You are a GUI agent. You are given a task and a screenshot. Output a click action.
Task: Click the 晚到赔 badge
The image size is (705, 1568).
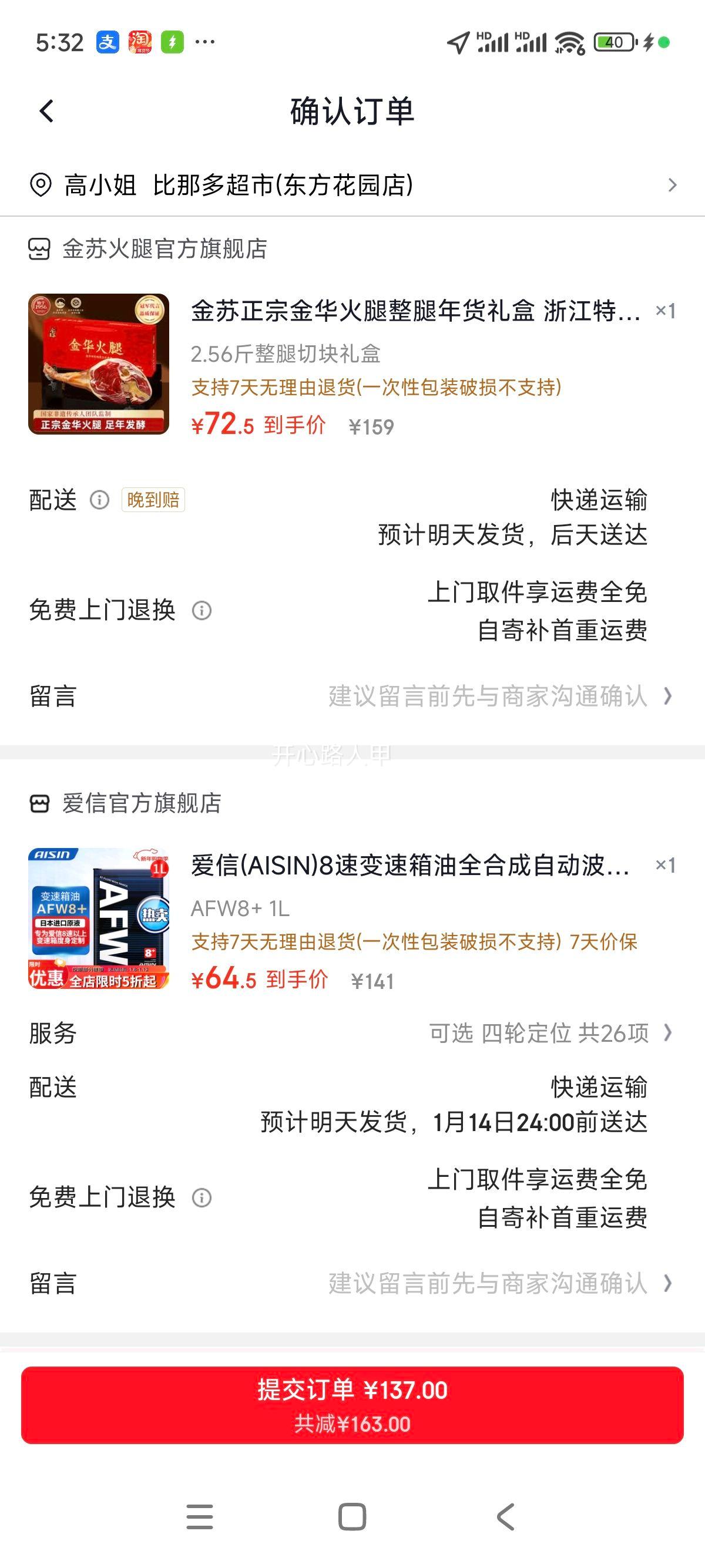coord(153,500)
